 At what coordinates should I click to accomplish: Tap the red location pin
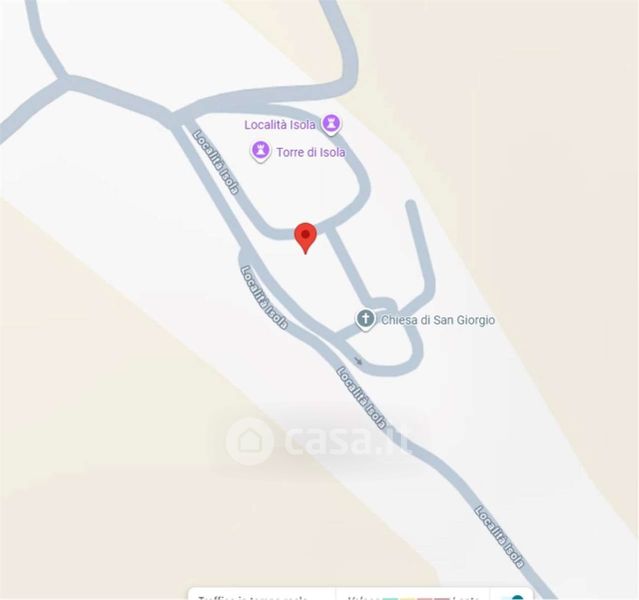306,238
